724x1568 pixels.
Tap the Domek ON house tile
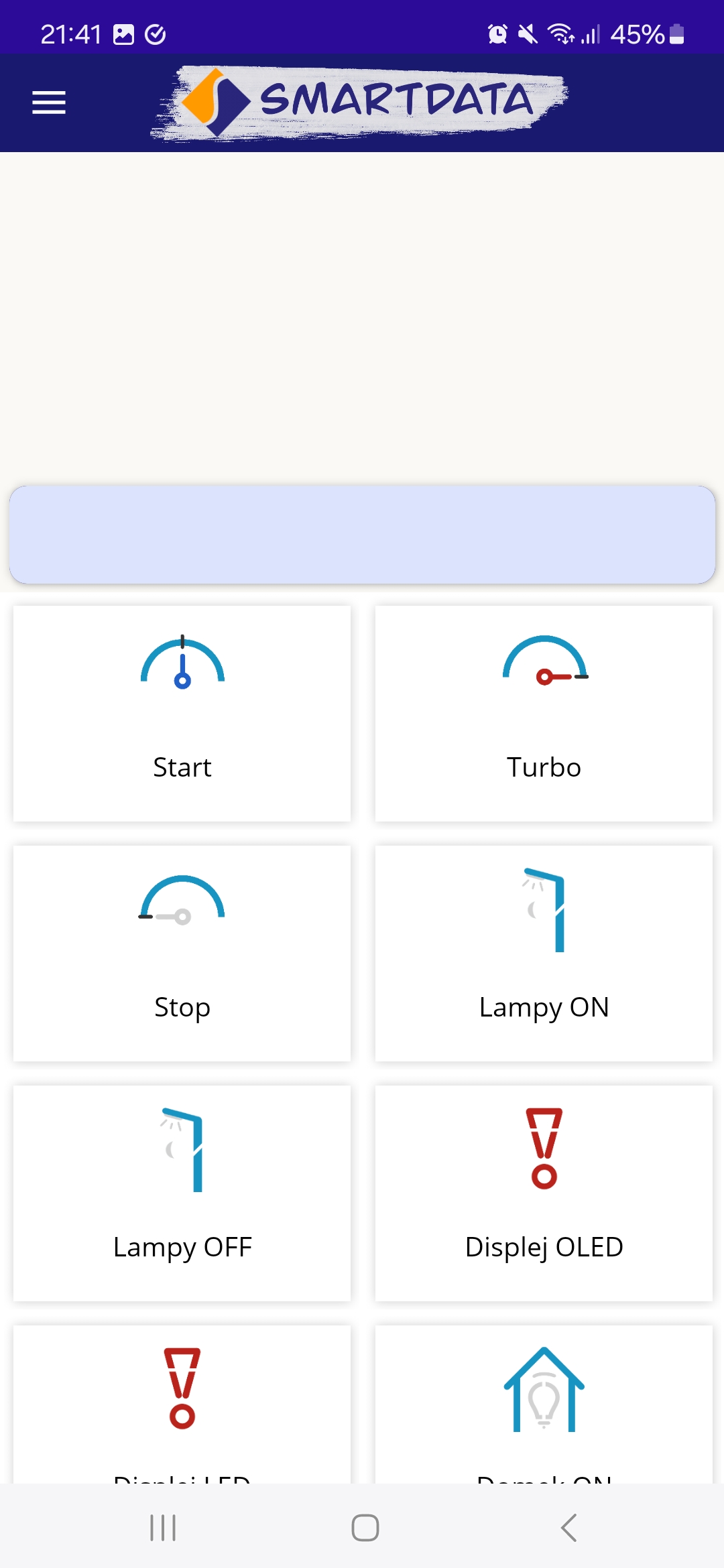pos(544,1404)
